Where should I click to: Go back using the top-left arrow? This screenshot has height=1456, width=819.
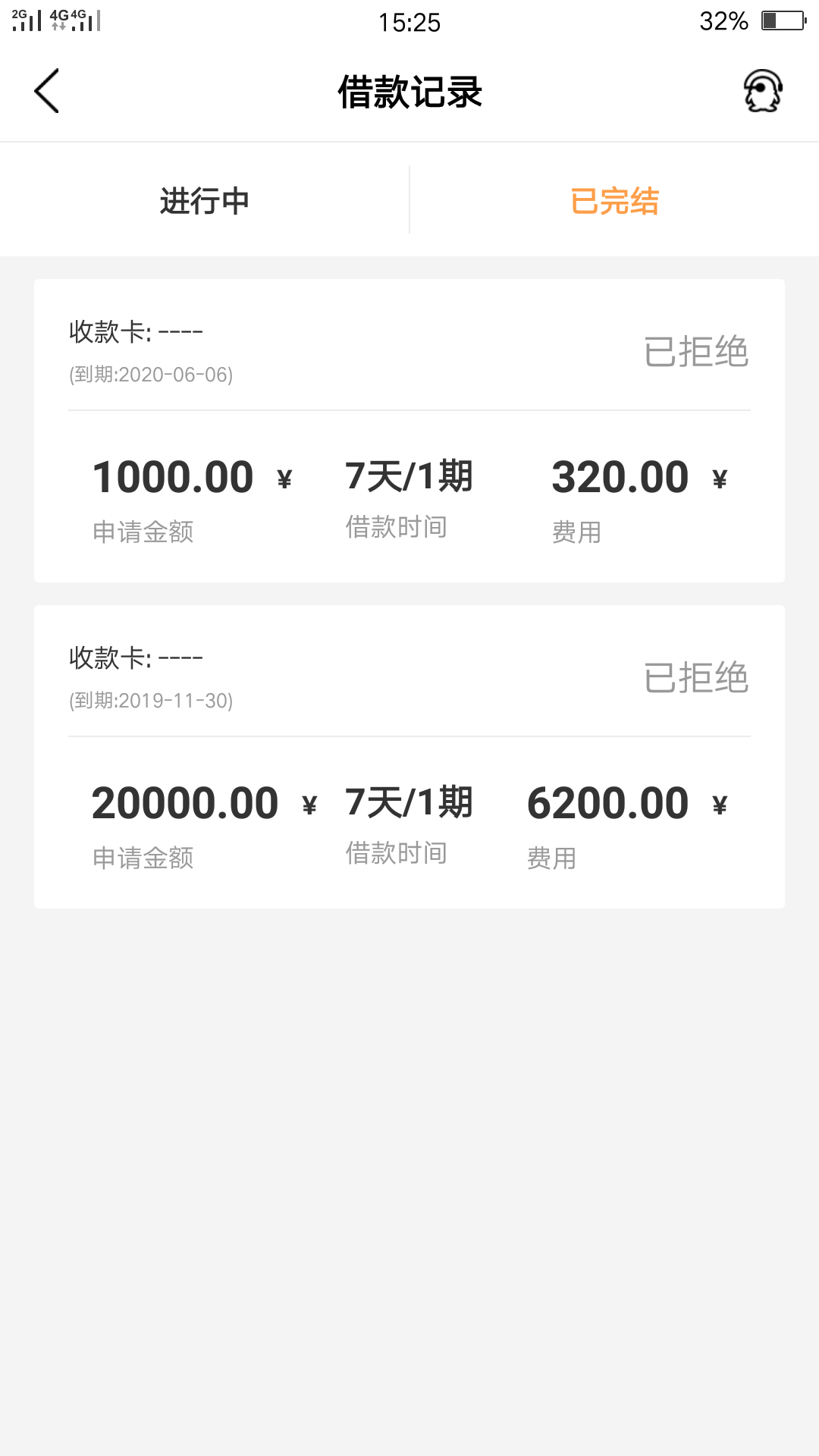tap(47, 91)
